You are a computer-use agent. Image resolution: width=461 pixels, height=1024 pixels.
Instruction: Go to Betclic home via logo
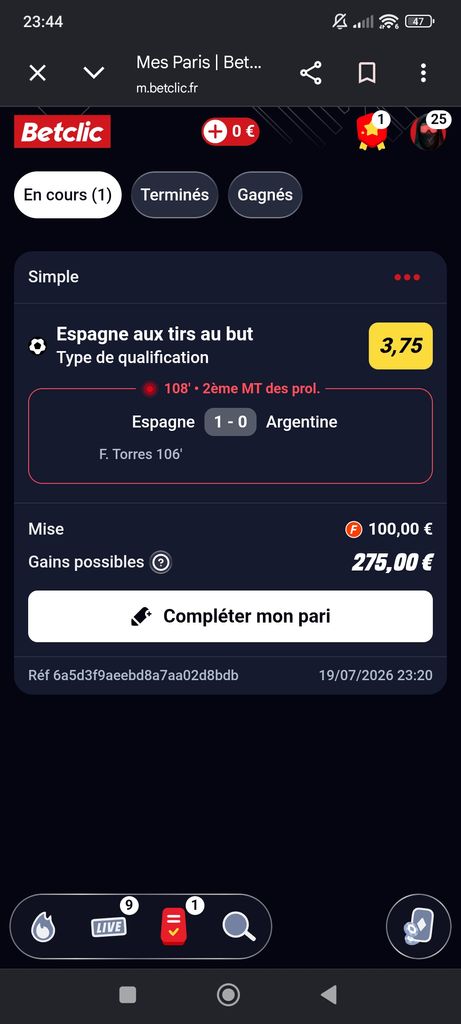pyautogui.click(x=62, y=132)
